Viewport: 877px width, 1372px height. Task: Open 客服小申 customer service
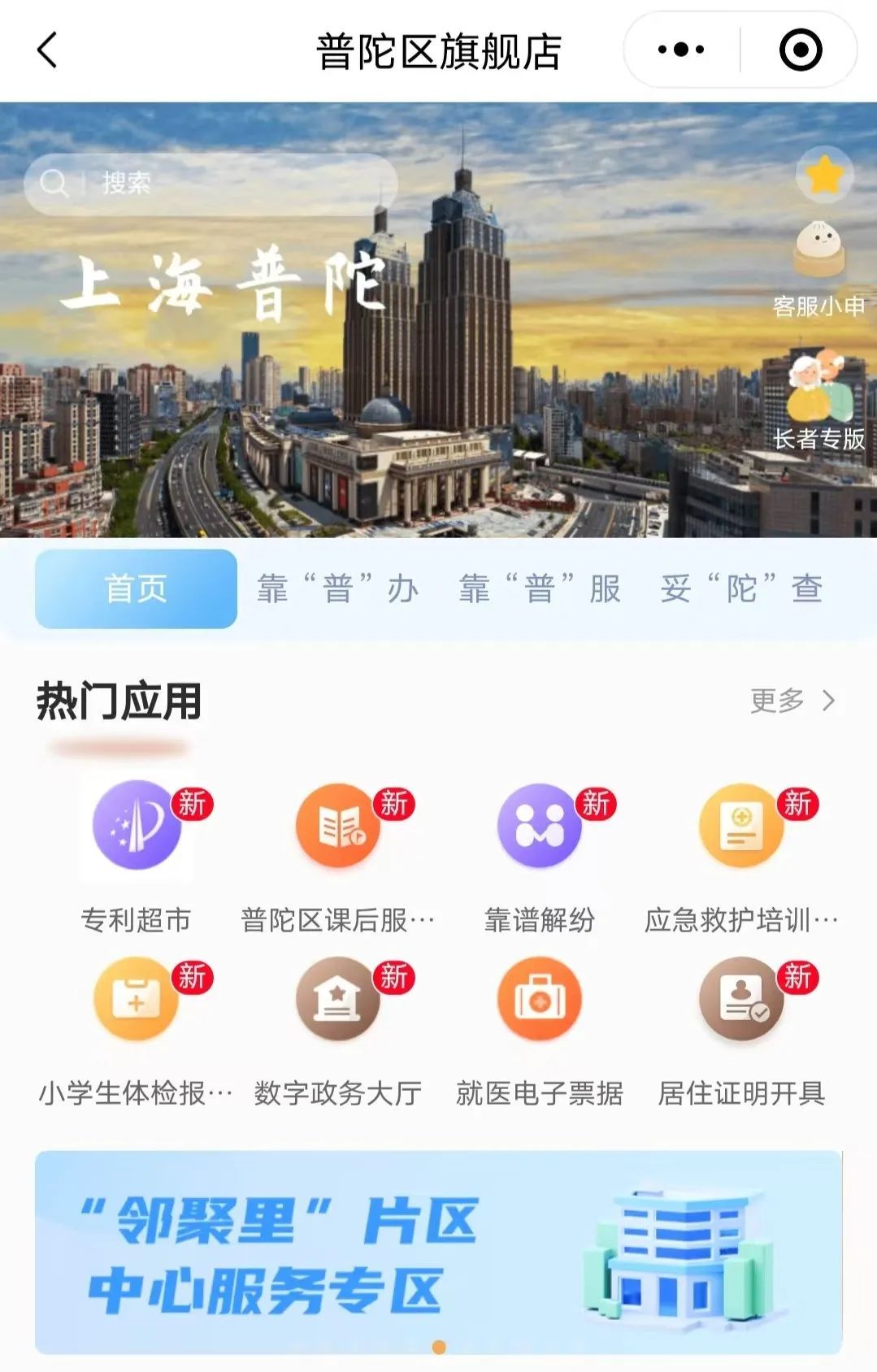pyautogui.click(x=819, y=270)
